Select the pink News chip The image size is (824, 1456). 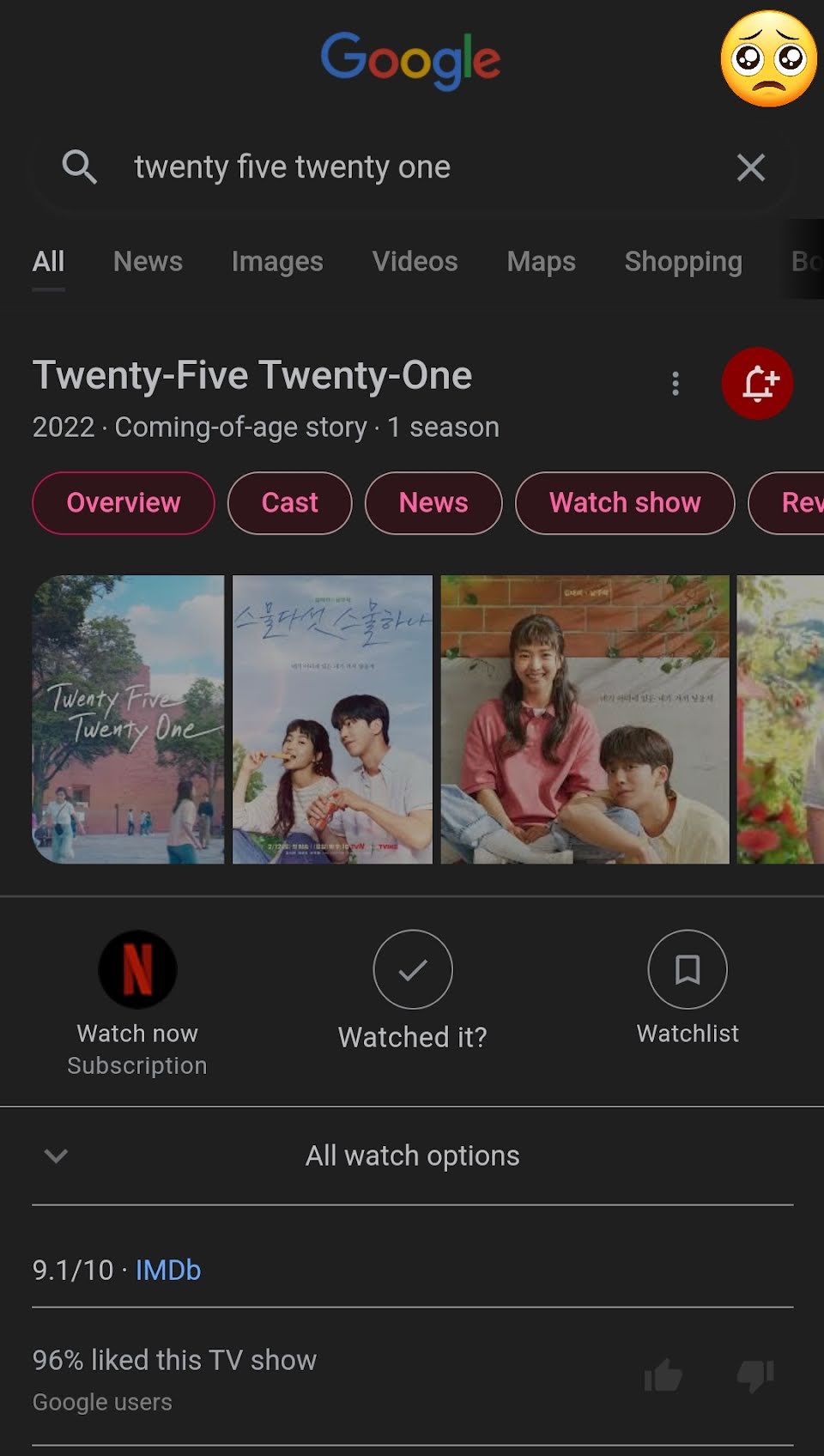click(x=433, y=503)
